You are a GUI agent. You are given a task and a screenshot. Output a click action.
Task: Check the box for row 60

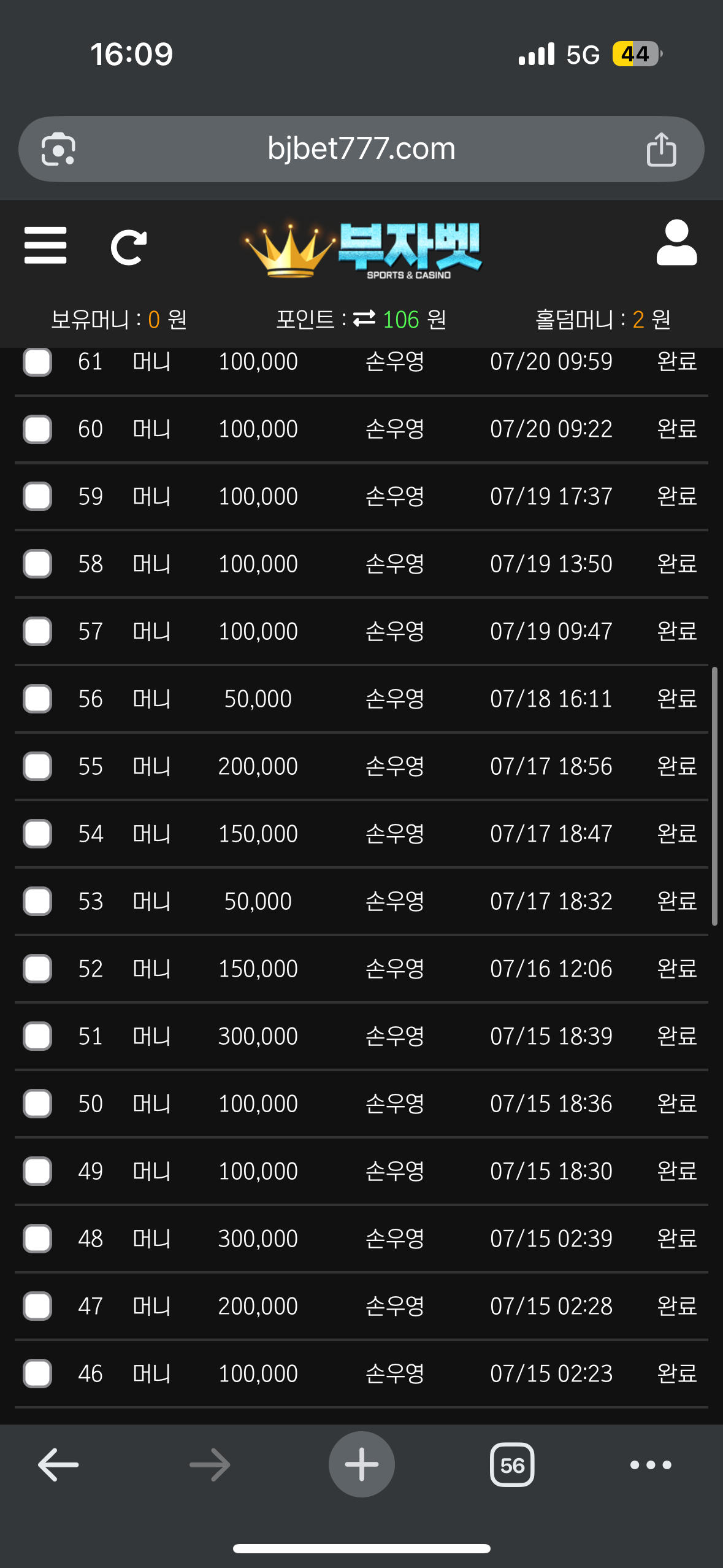click(37, 429)
